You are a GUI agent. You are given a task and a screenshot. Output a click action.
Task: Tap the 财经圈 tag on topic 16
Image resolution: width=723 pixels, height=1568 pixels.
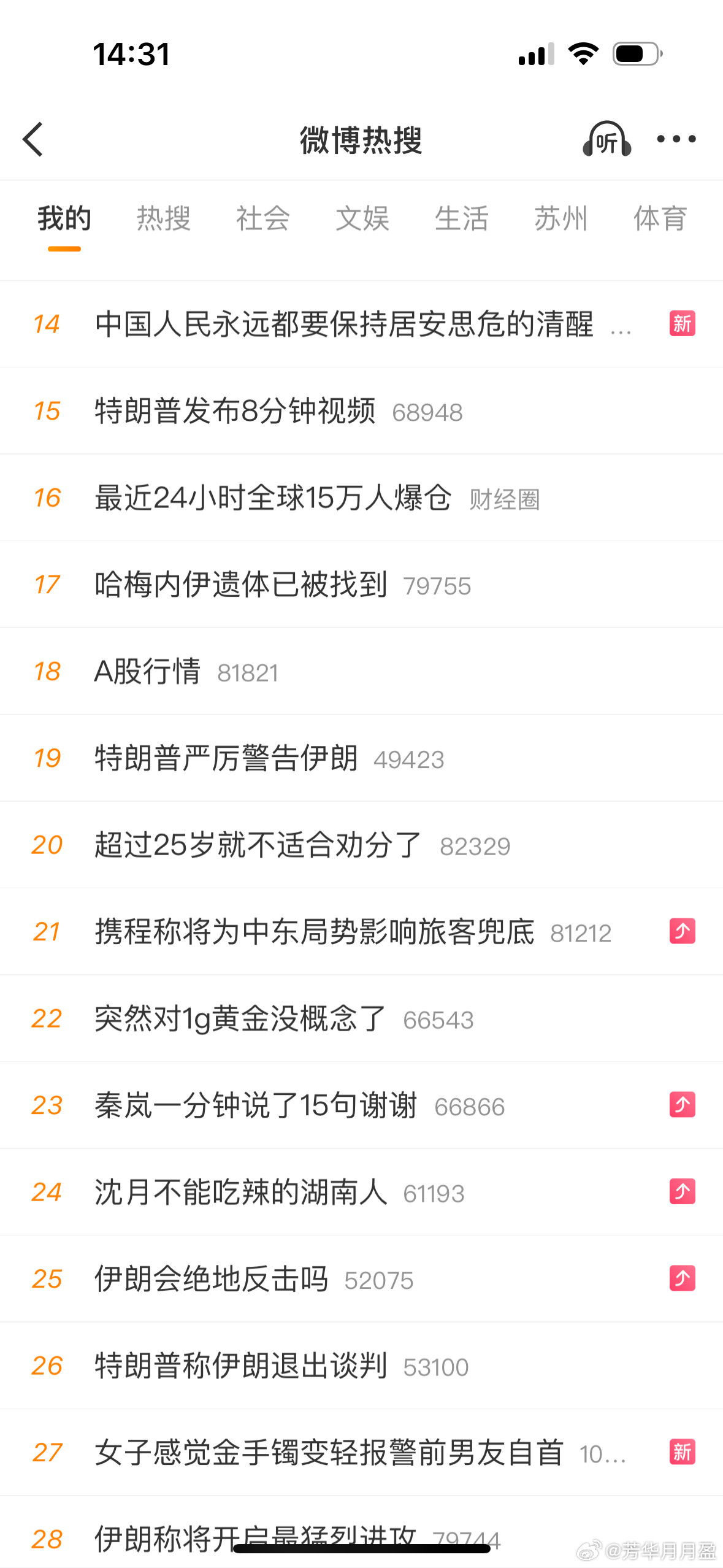click(505, 500)
